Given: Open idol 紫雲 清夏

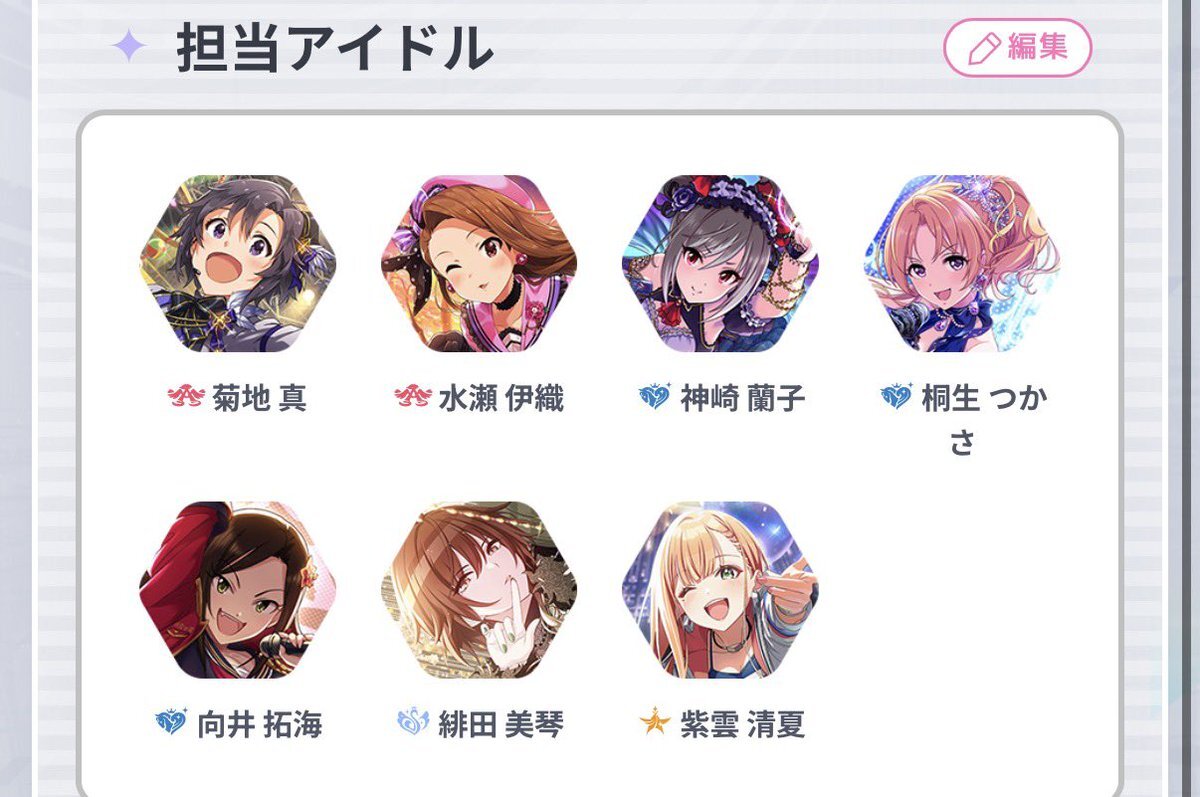Looking at the screenshot, I should (x=720, y=590).
